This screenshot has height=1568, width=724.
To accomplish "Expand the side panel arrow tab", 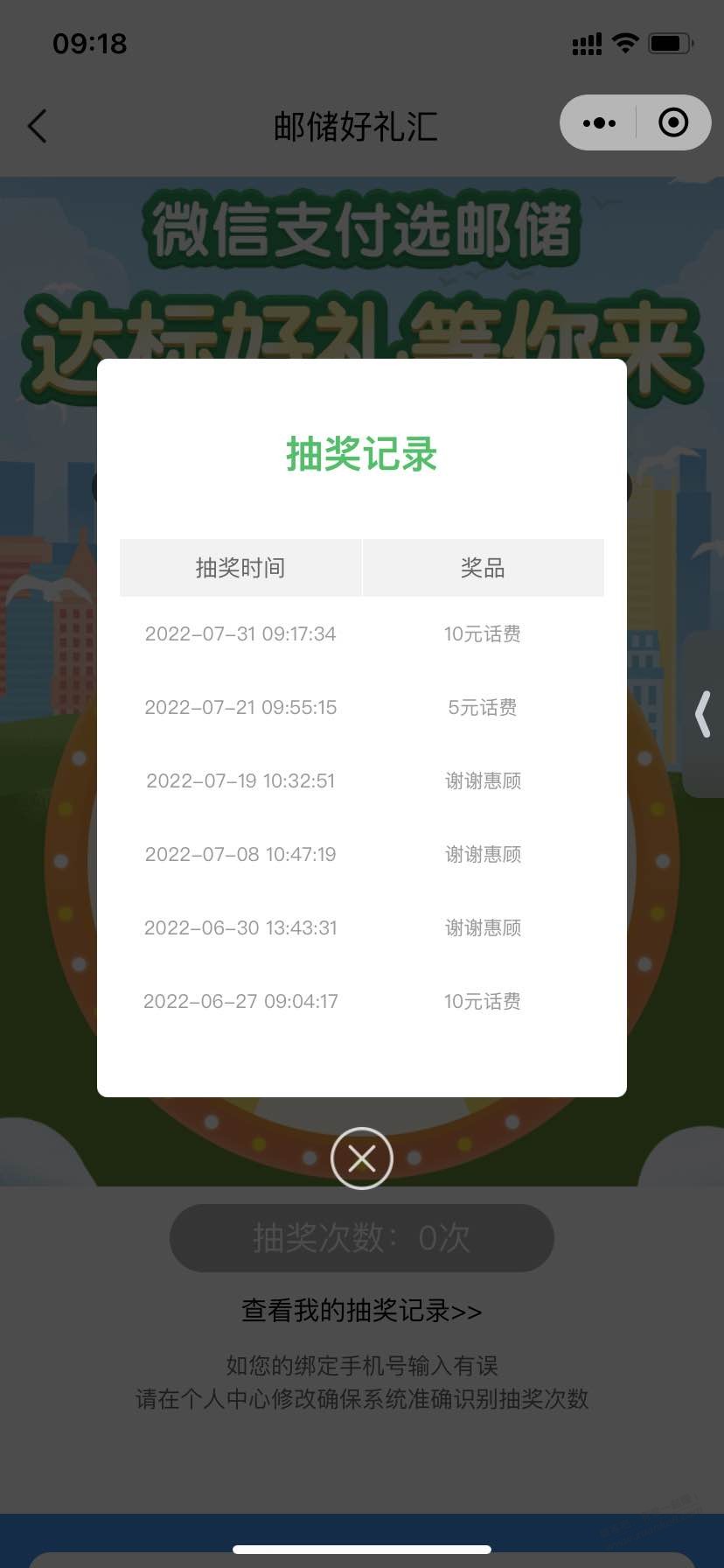I will tap(703, 714).
